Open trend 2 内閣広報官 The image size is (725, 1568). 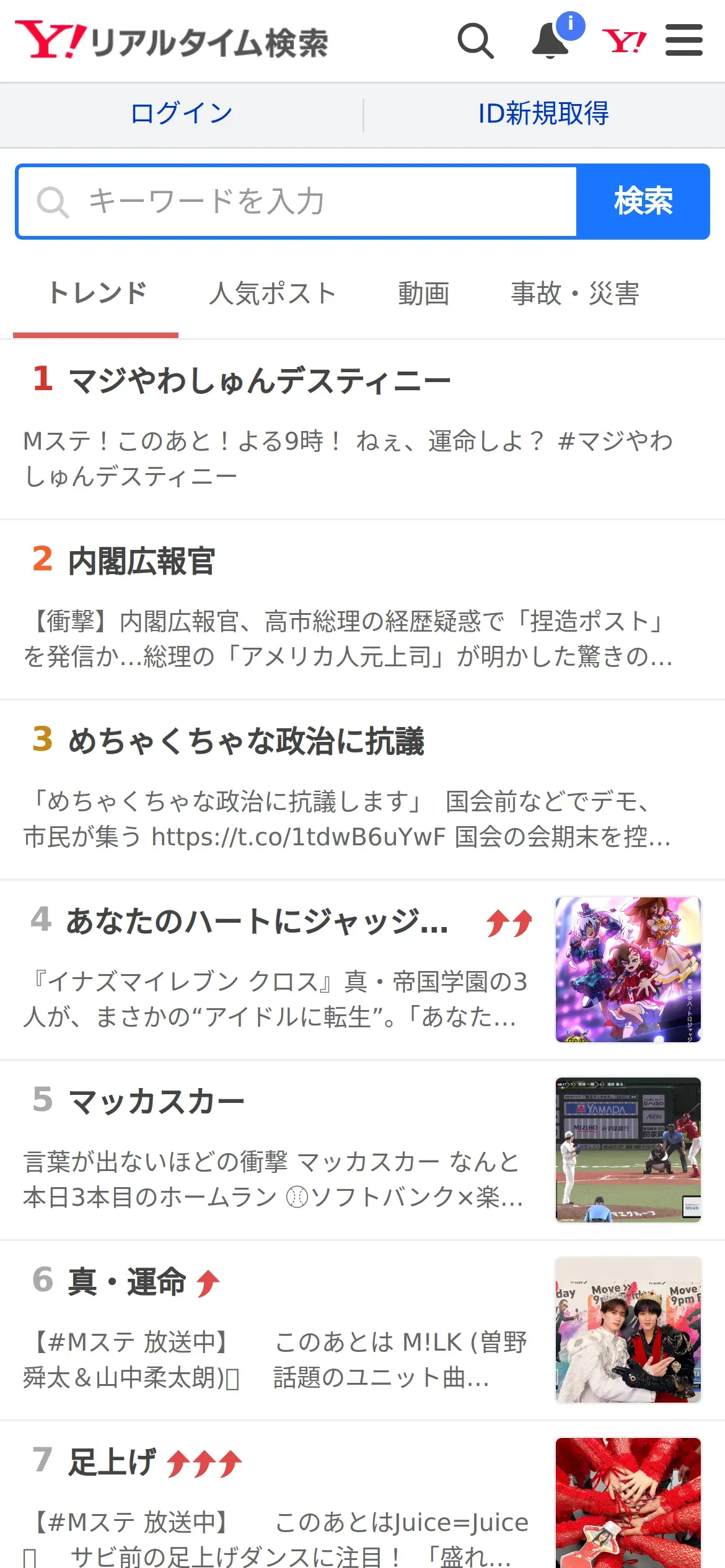coord(362,610)
